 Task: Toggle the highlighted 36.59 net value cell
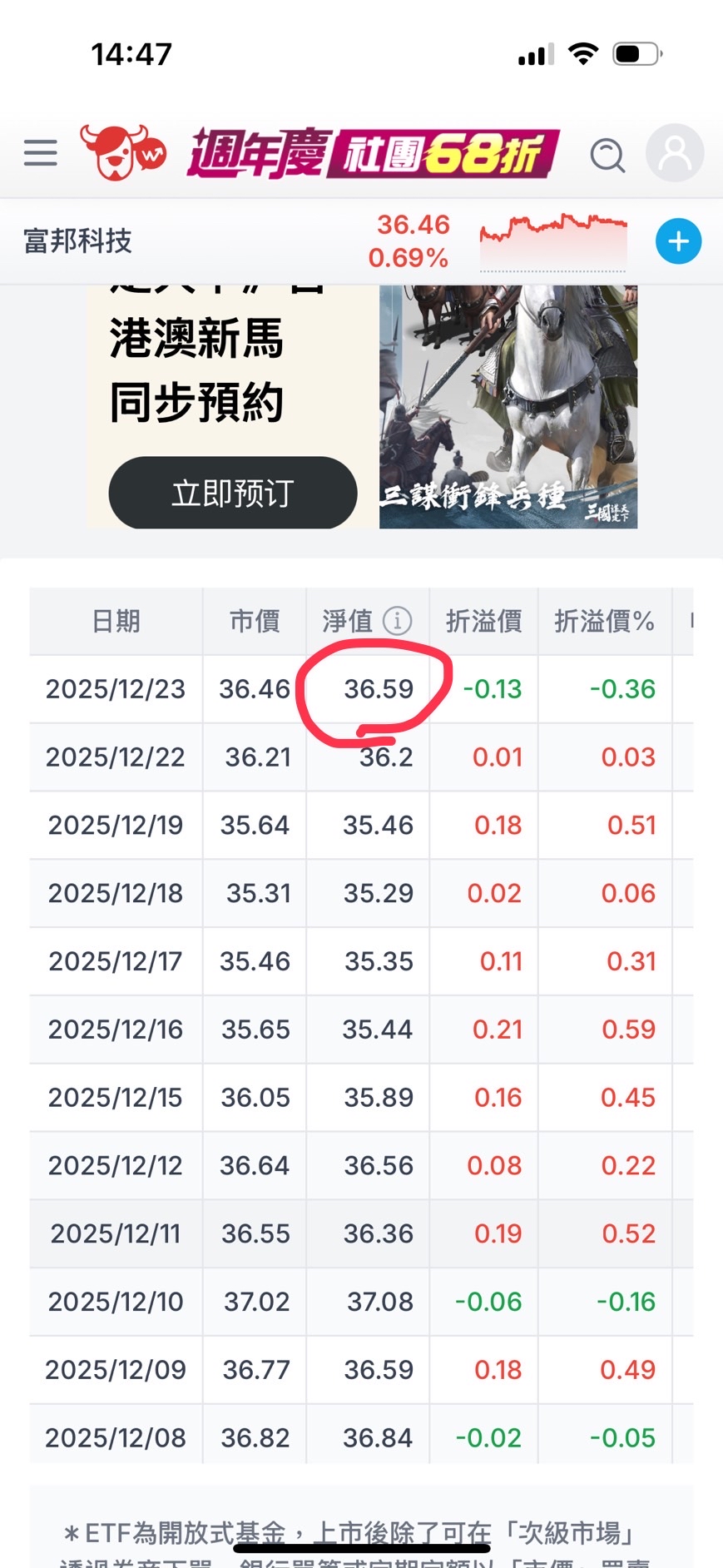(x=379, y=689)
